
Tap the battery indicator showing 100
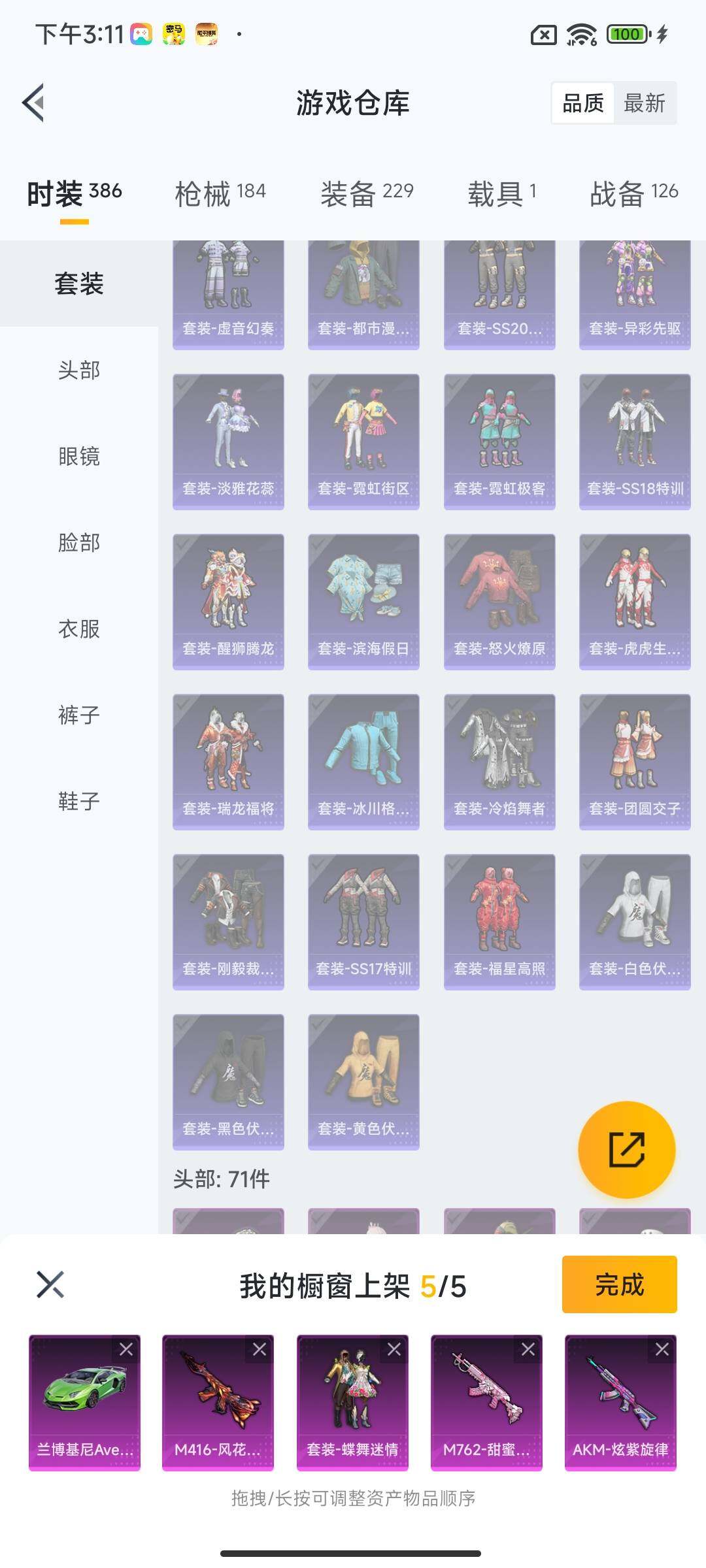pos(626,33)
